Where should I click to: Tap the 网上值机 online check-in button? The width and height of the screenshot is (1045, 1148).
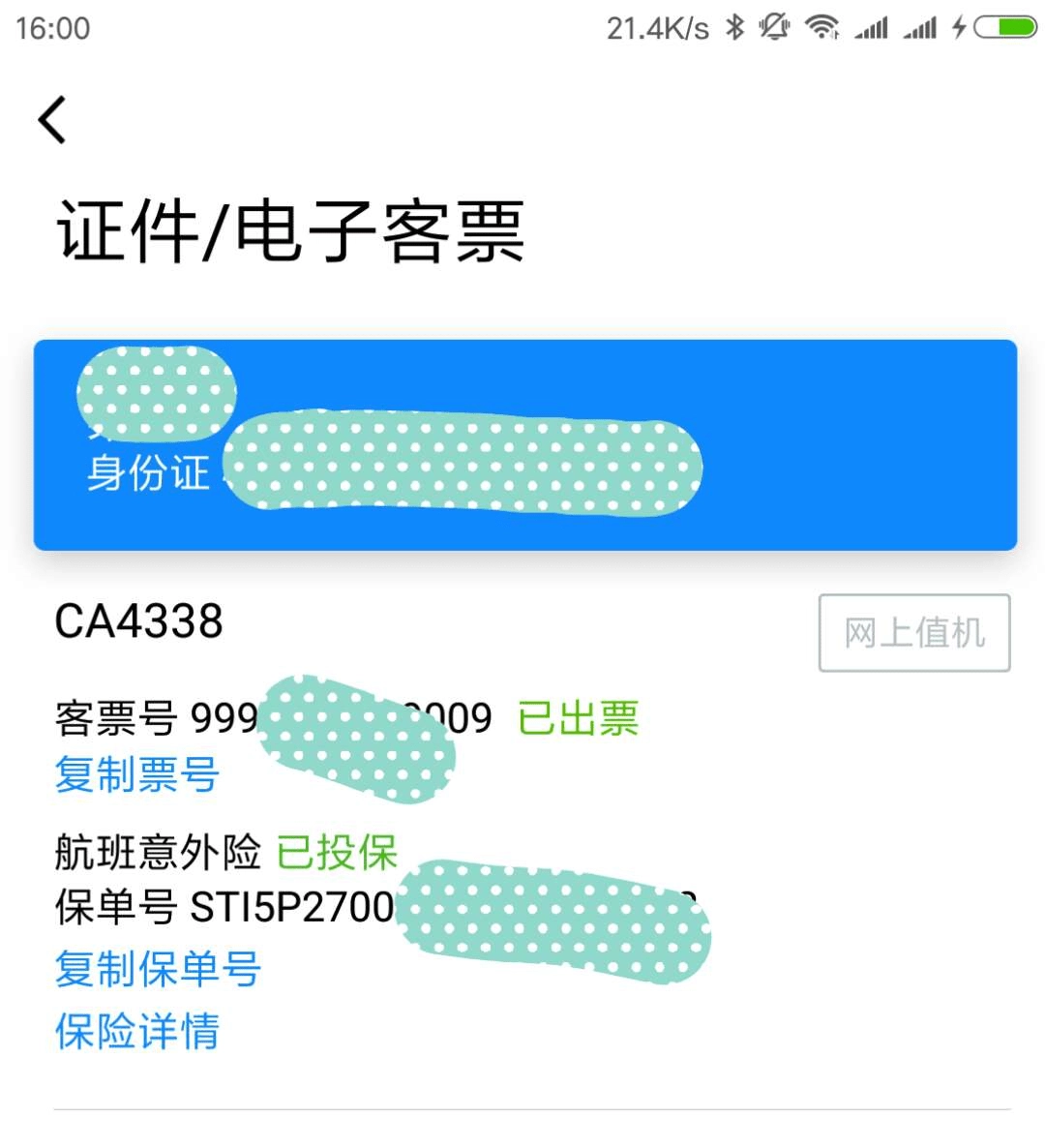pyautogui.click(x=914, y=633)
